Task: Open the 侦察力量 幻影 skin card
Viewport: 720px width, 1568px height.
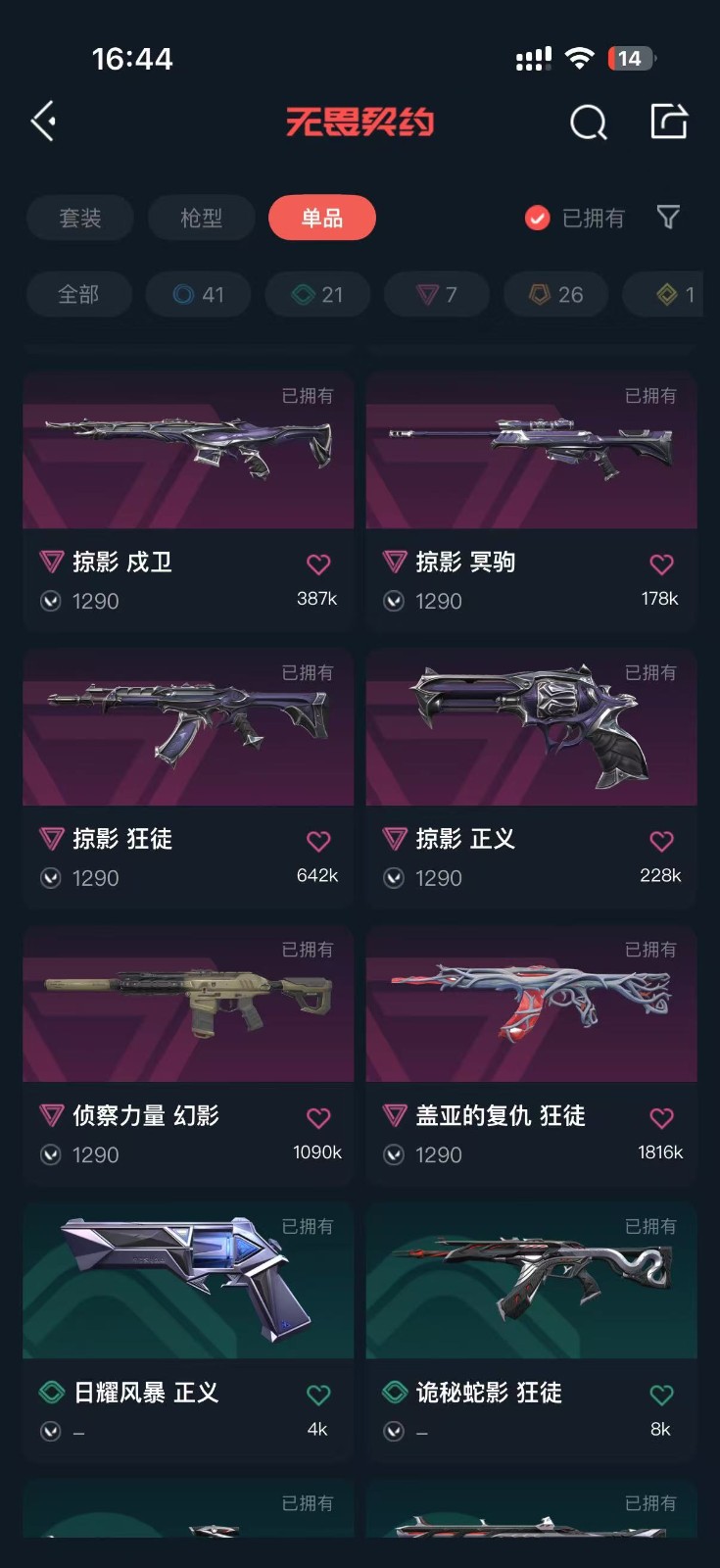Action: click(188, 1053)
